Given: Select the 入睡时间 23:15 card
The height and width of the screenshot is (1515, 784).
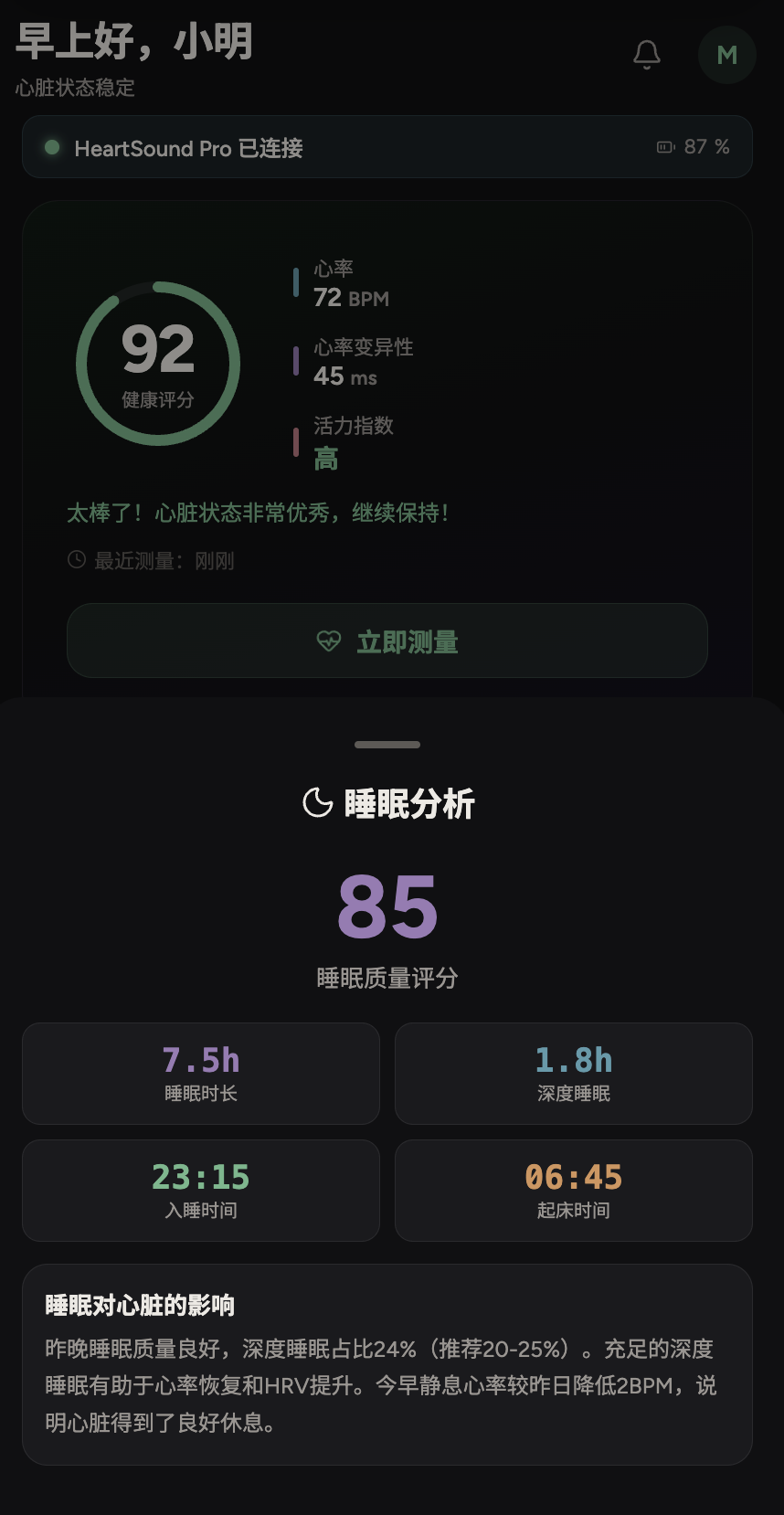Looking at the screenshot, I should 200,1191.
